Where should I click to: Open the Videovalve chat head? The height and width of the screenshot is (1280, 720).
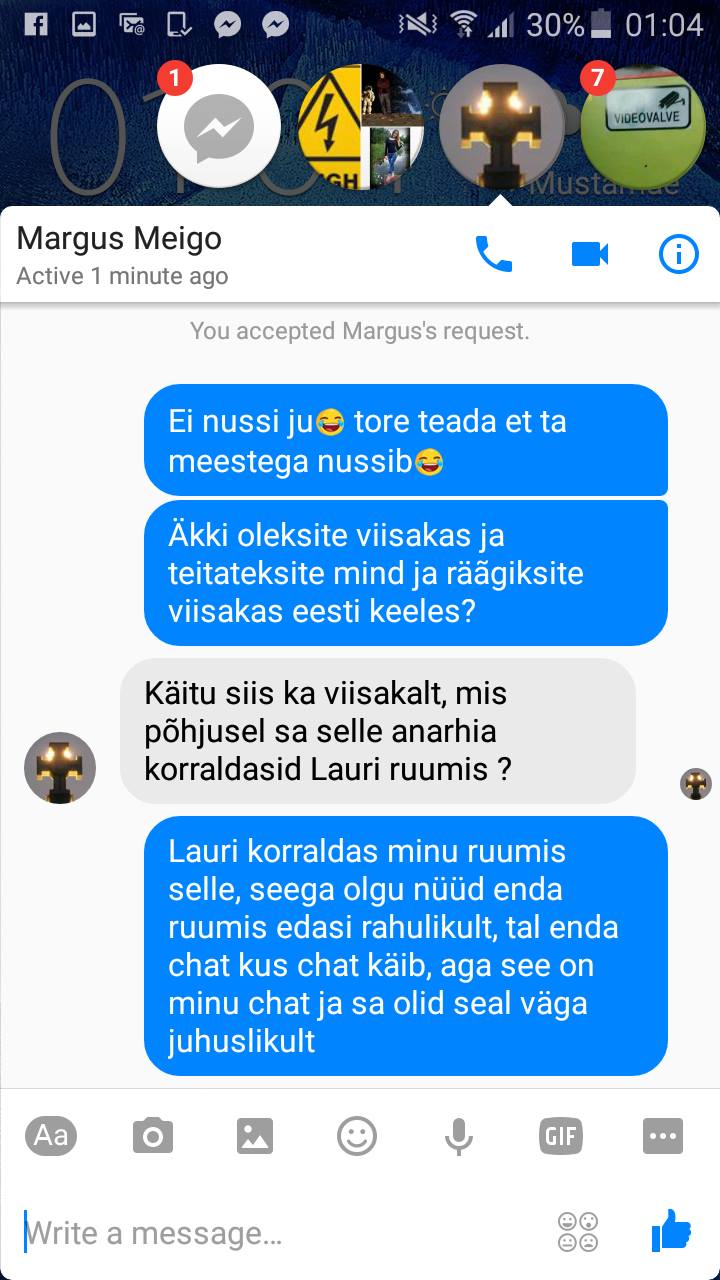[x=643, y=128]
